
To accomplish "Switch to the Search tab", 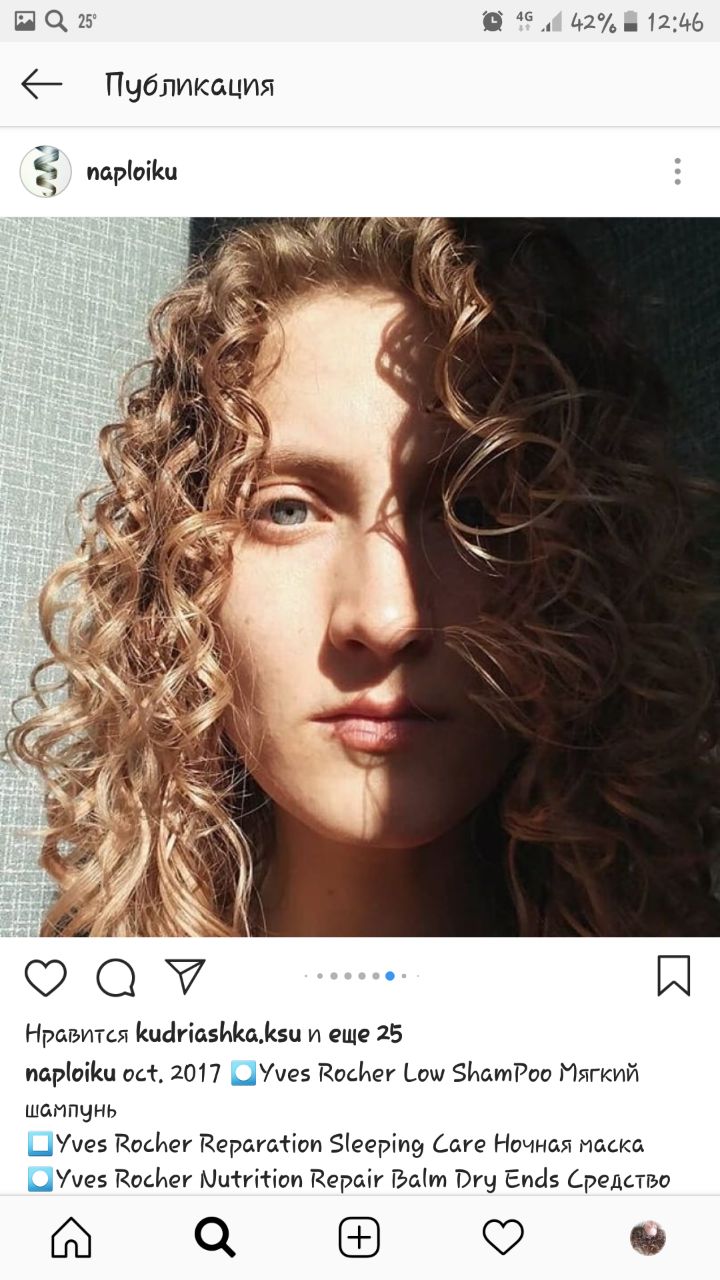I will coord(215,1238).
